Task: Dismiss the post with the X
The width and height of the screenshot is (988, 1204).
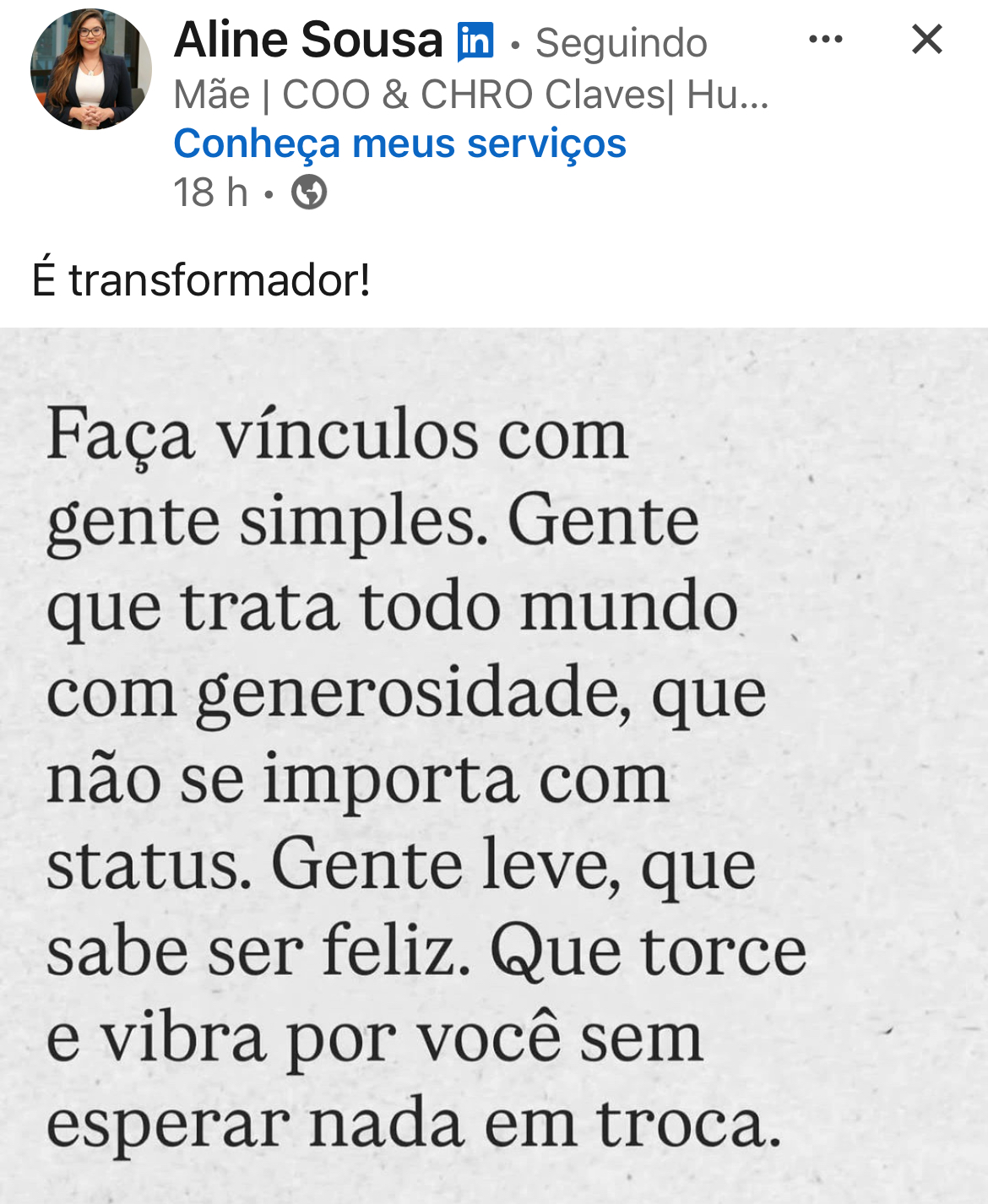Action: point(926,40)
